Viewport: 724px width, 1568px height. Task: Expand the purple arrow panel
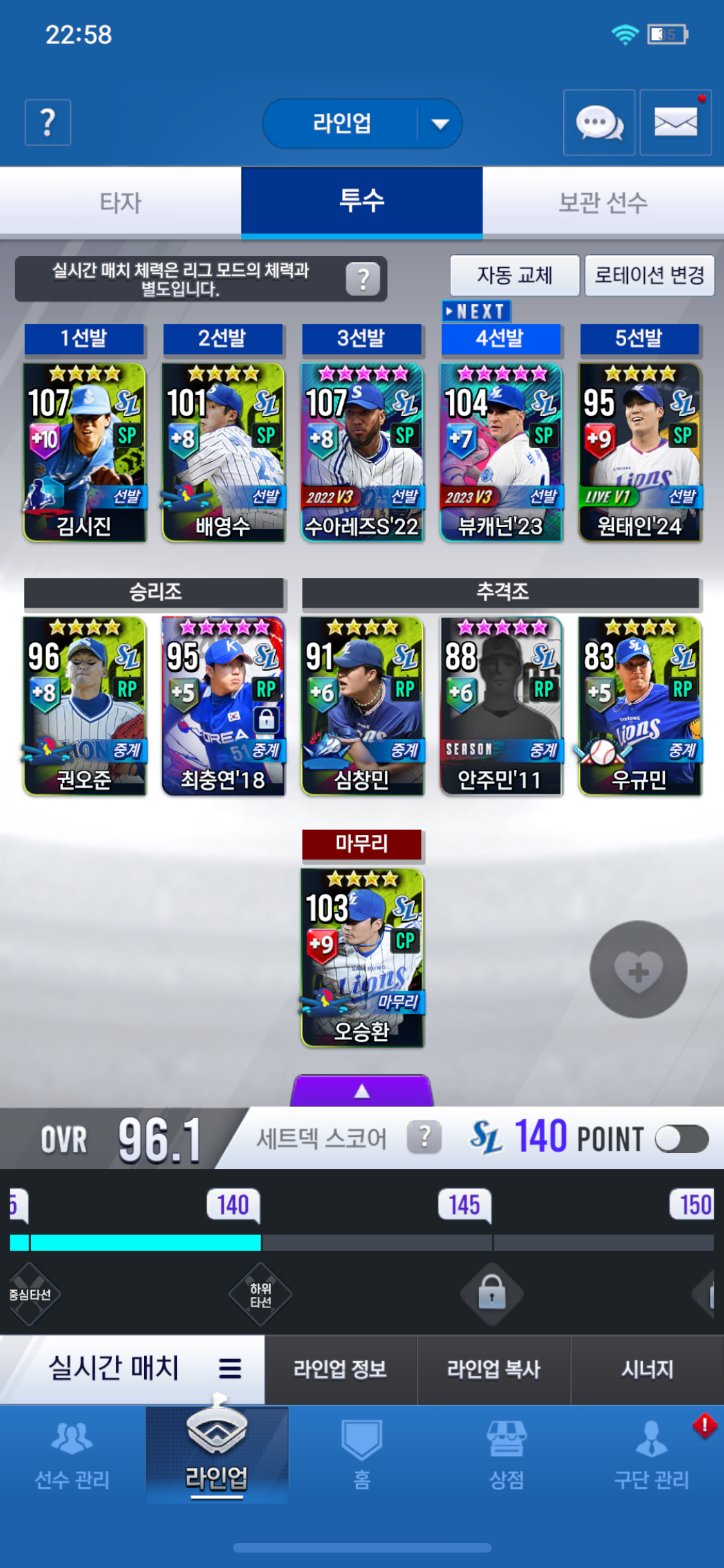(x=362, y=1090)
